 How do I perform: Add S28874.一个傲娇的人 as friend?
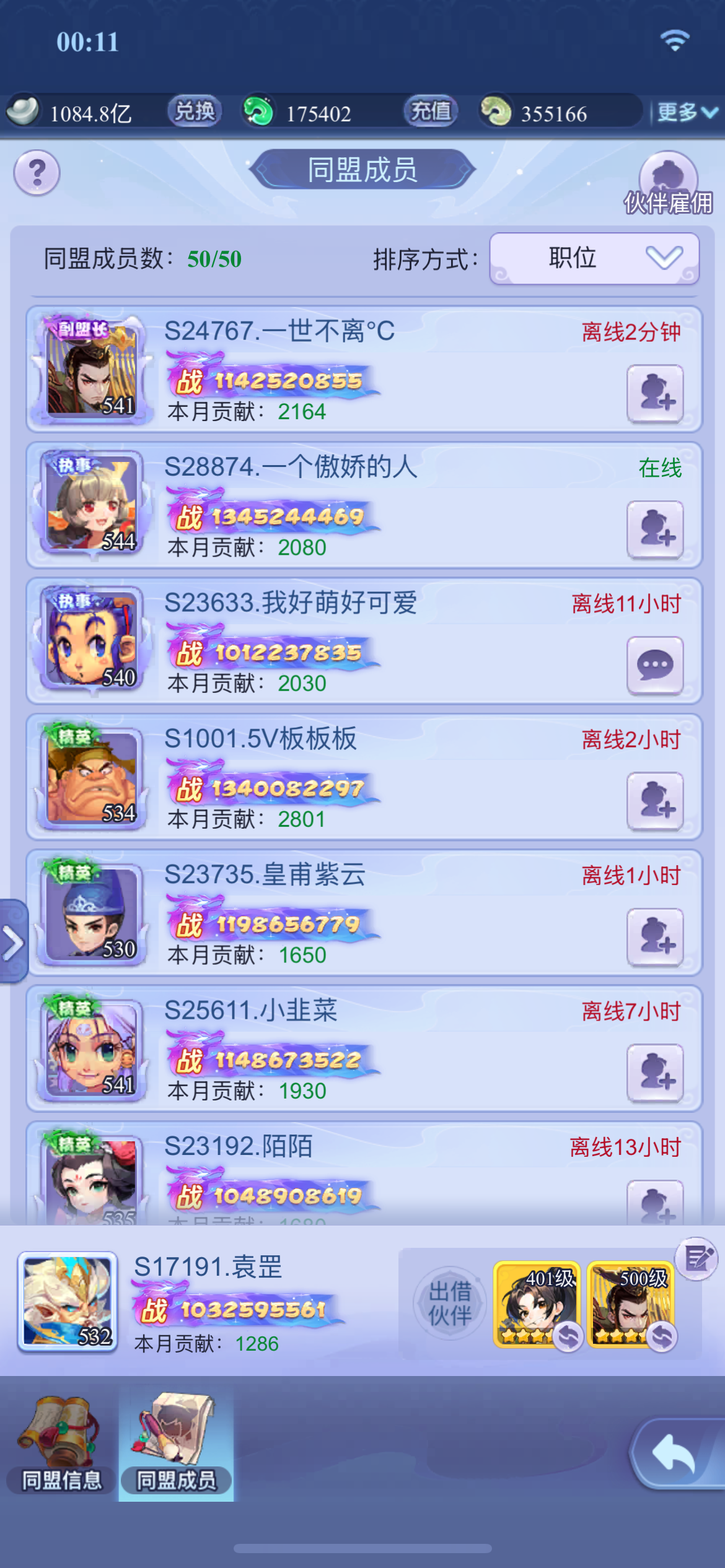(654, 530)
